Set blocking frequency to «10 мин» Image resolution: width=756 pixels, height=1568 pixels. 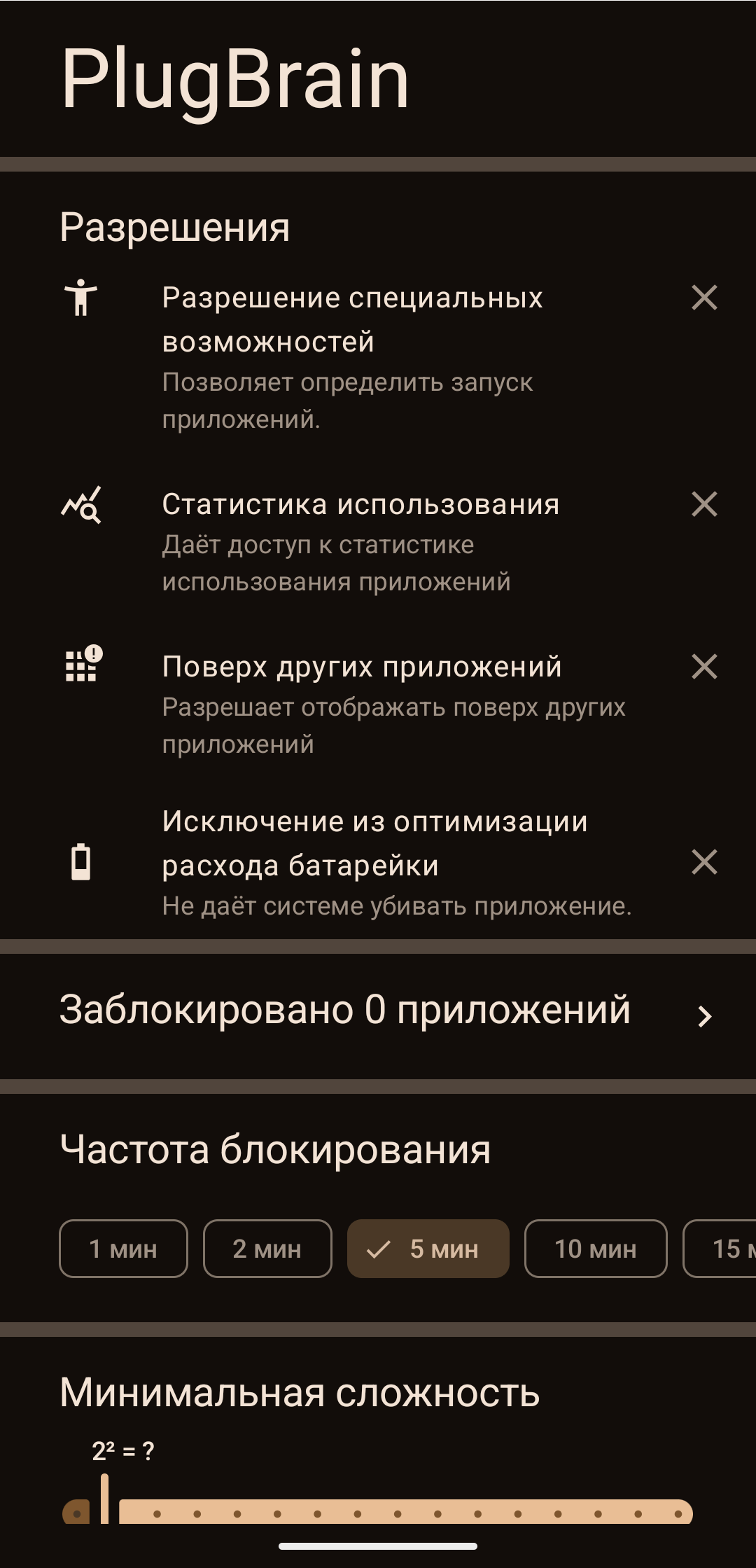pos(595,1249)
